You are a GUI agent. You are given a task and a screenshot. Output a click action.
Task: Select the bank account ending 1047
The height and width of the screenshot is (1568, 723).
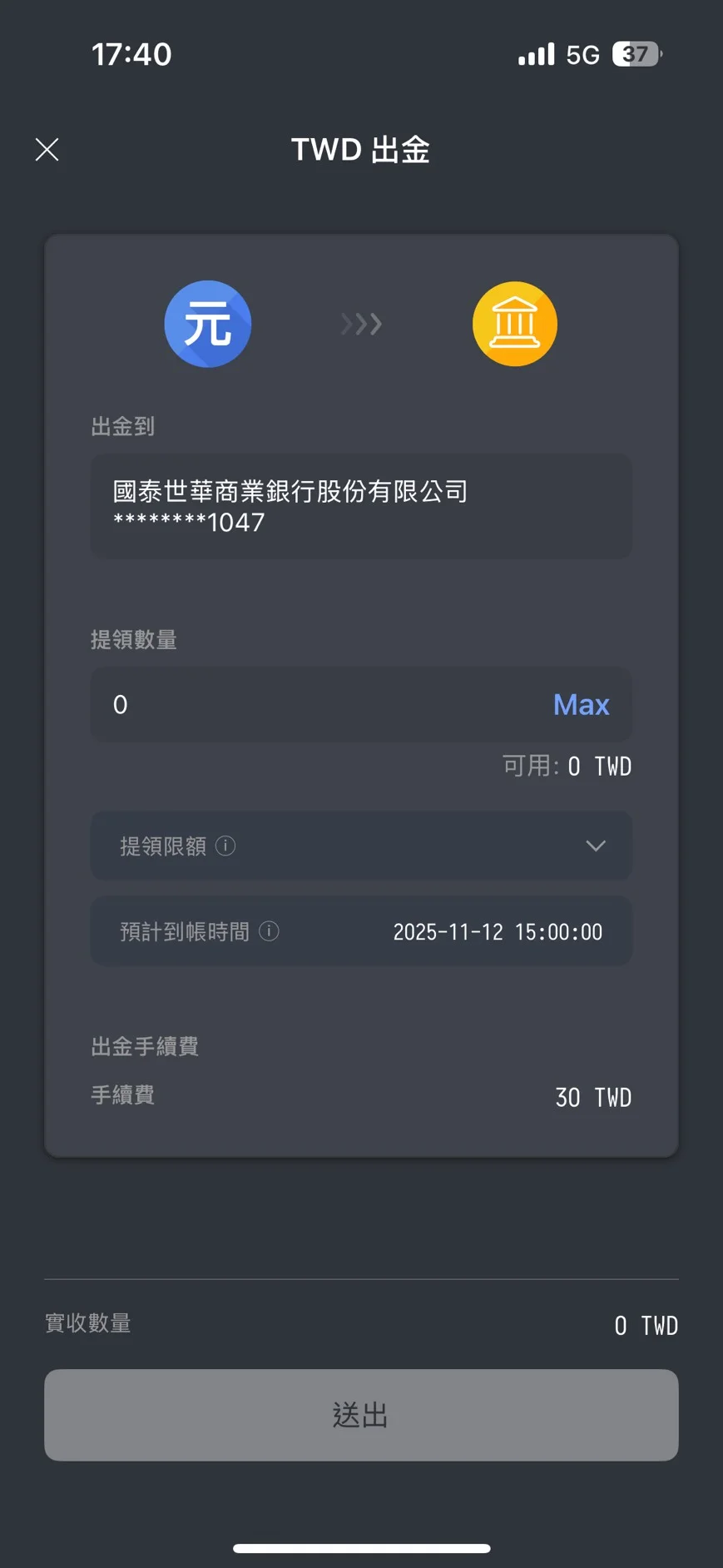click(360, 523)
